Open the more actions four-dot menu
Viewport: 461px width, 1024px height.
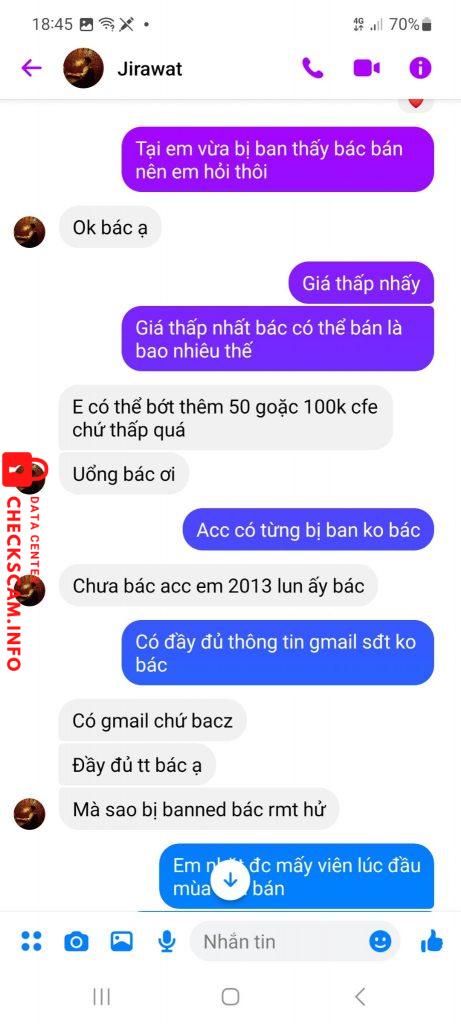click(31, 941)
